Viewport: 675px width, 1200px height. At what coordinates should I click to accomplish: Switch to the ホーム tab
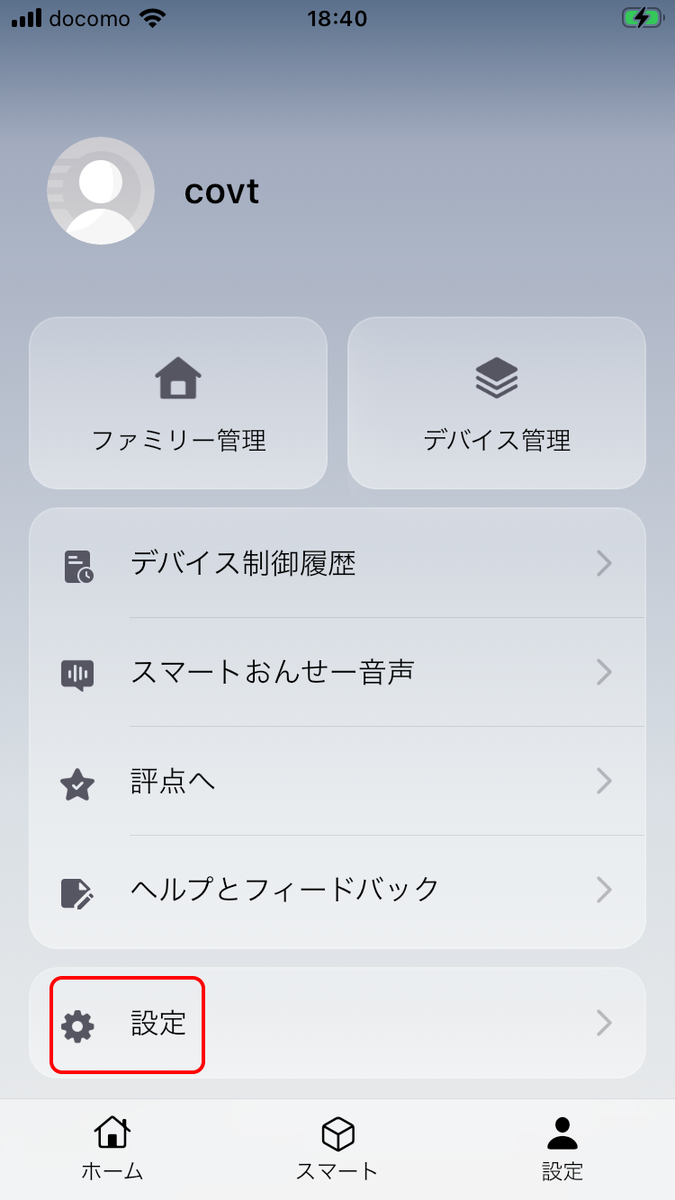[x=112, y=1148]
